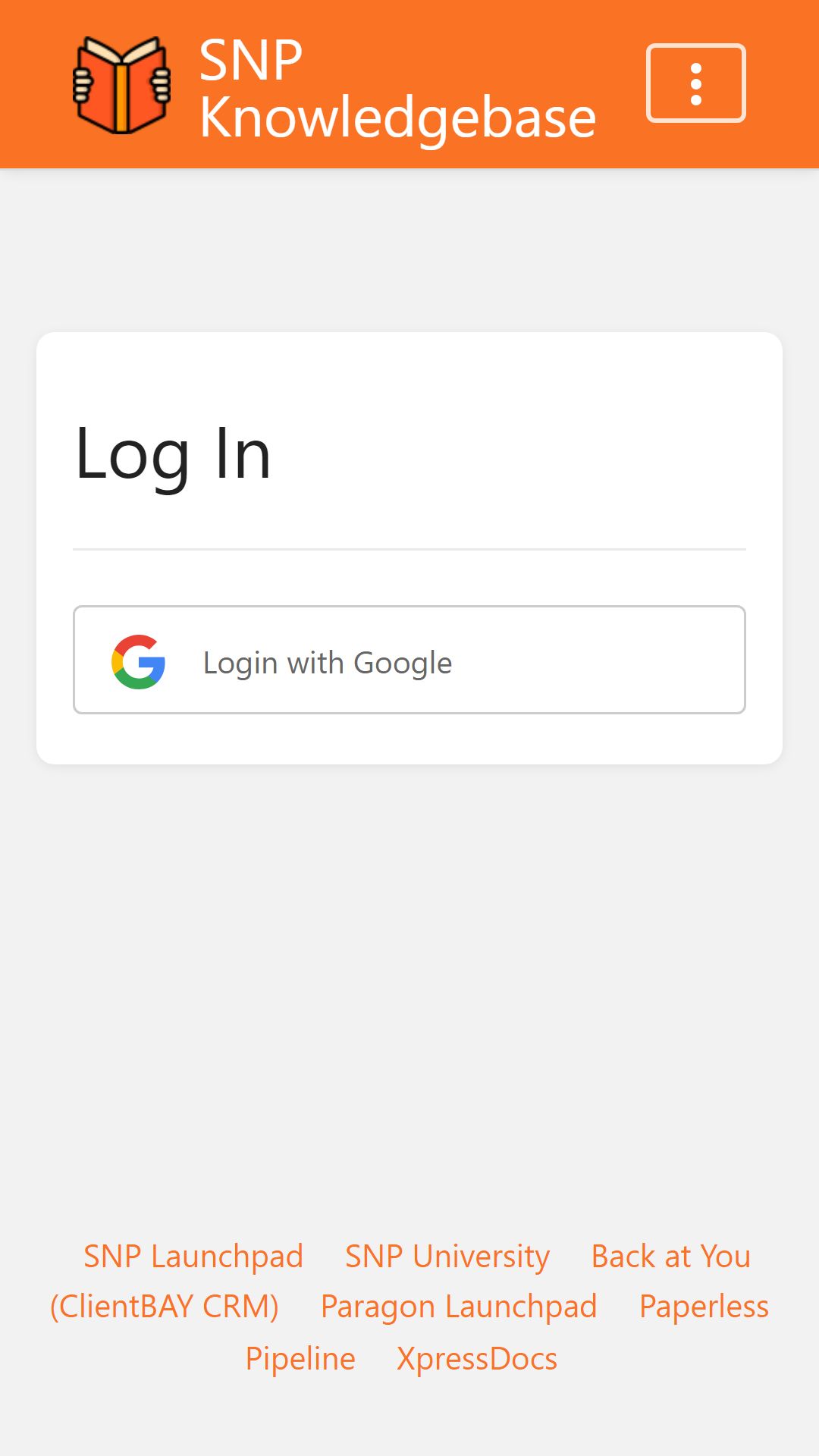This screenshot has width=819, height=1456.
Task: Open the Back at You (ClientBAY CRM) link
Action: 670,1257
